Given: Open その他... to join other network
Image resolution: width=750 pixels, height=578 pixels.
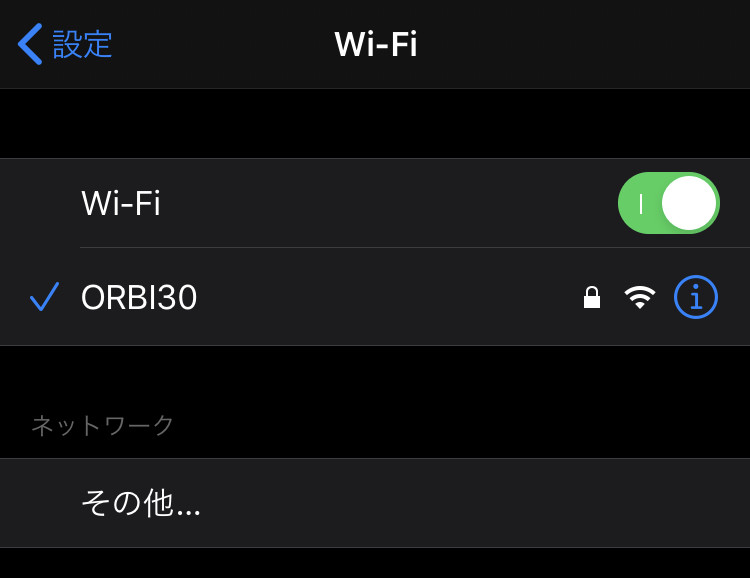Looking at the screenshot, I should click(x=141, y=503).
